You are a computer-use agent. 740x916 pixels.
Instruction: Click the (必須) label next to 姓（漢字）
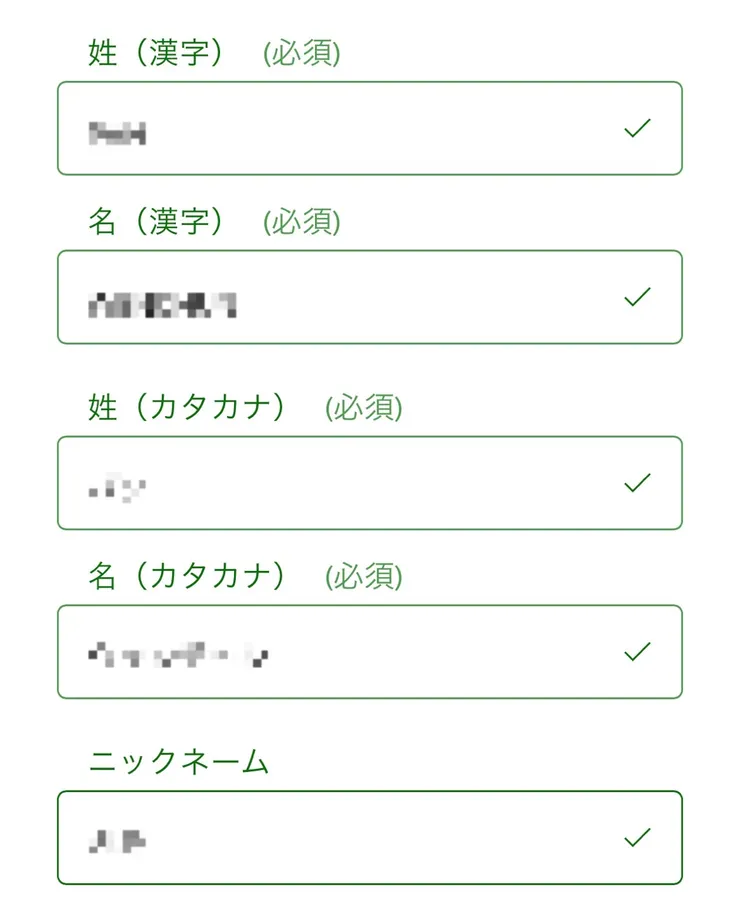301,54
